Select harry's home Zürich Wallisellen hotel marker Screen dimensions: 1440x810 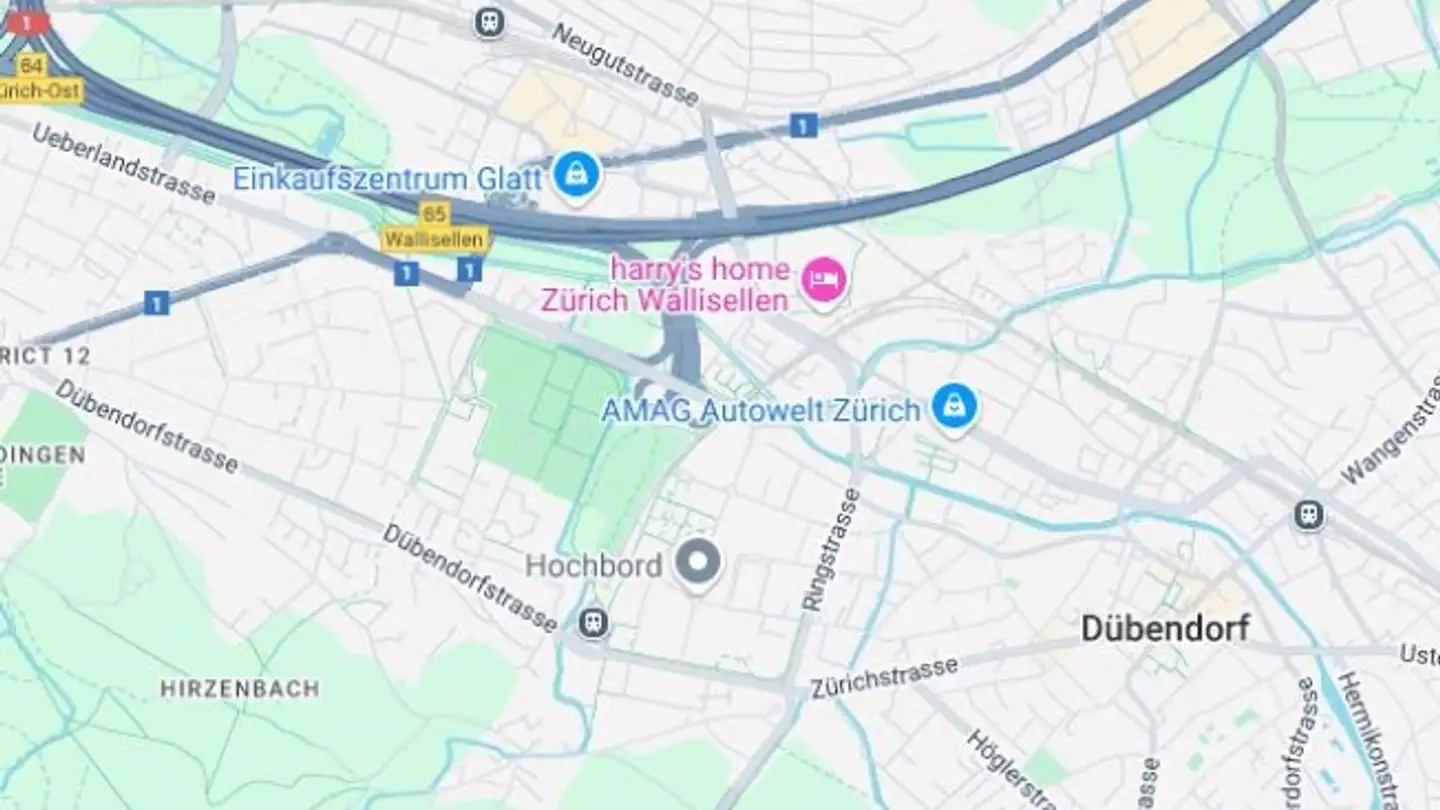pos(824,280)
